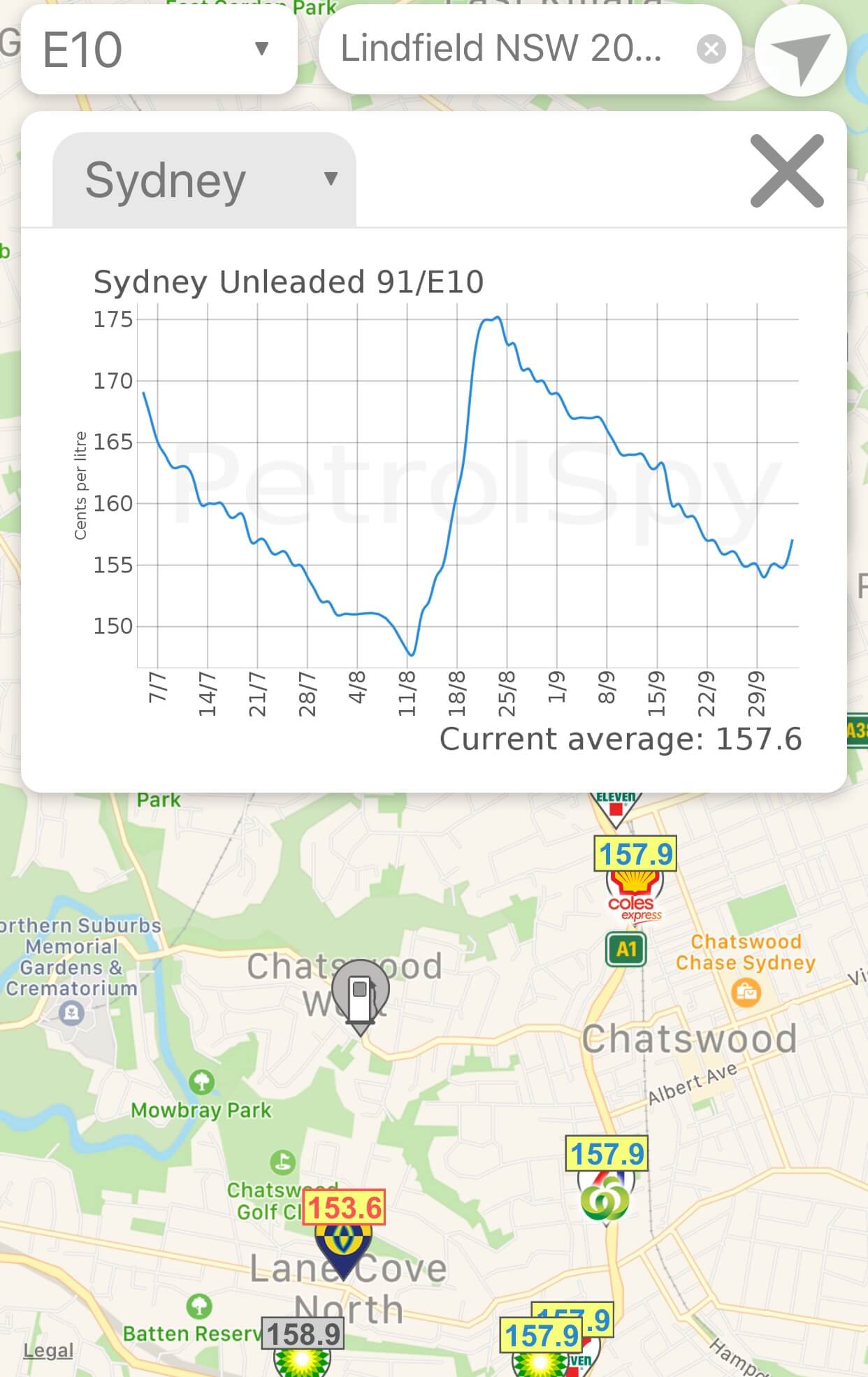The width and height of the screenshot is (868, 1377).
Task: Open the E10 fuel type dropdown
Action: (159, 50)
